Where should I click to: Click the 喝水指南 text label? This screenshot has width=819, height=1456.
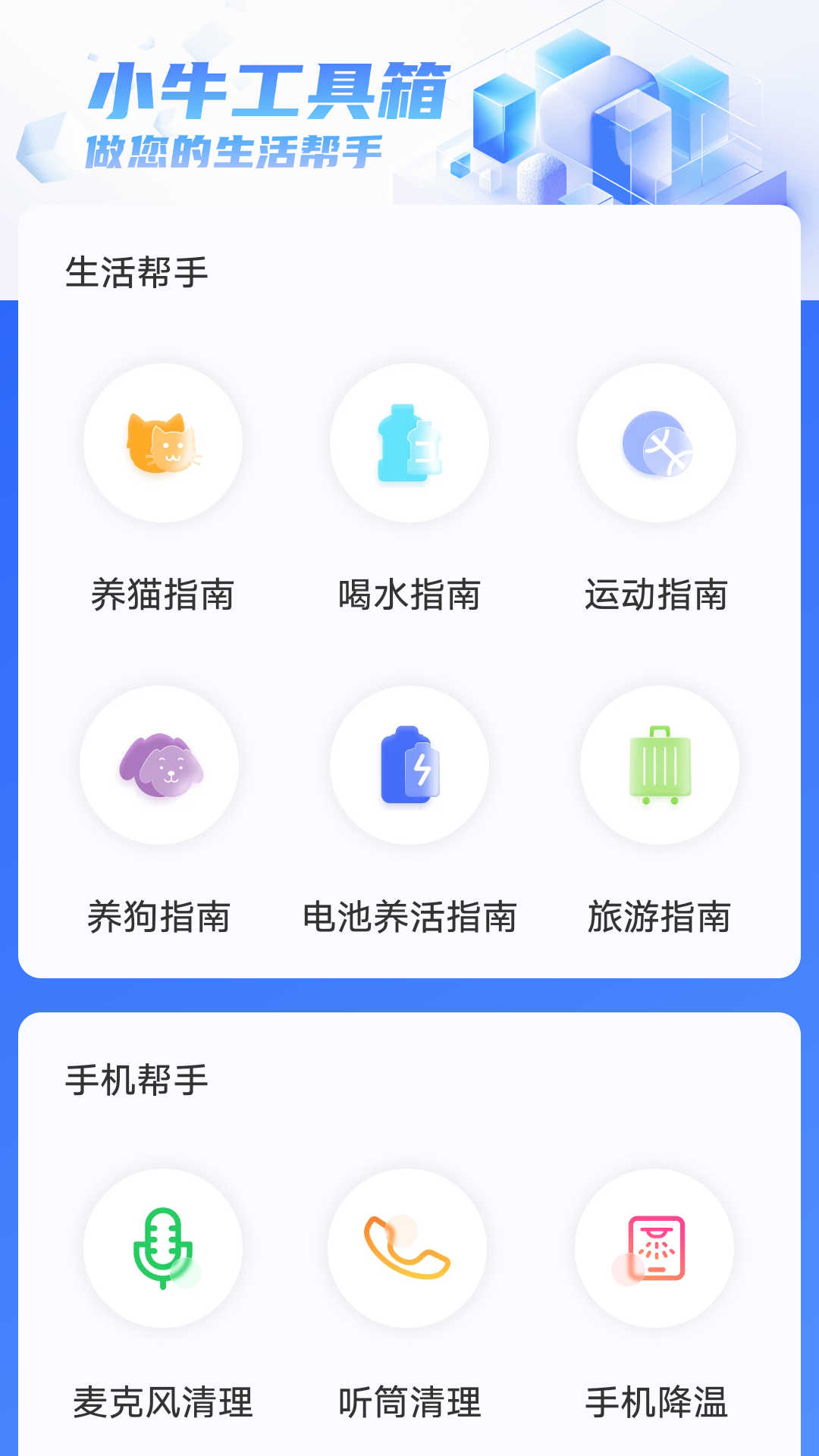click(408, 595)
